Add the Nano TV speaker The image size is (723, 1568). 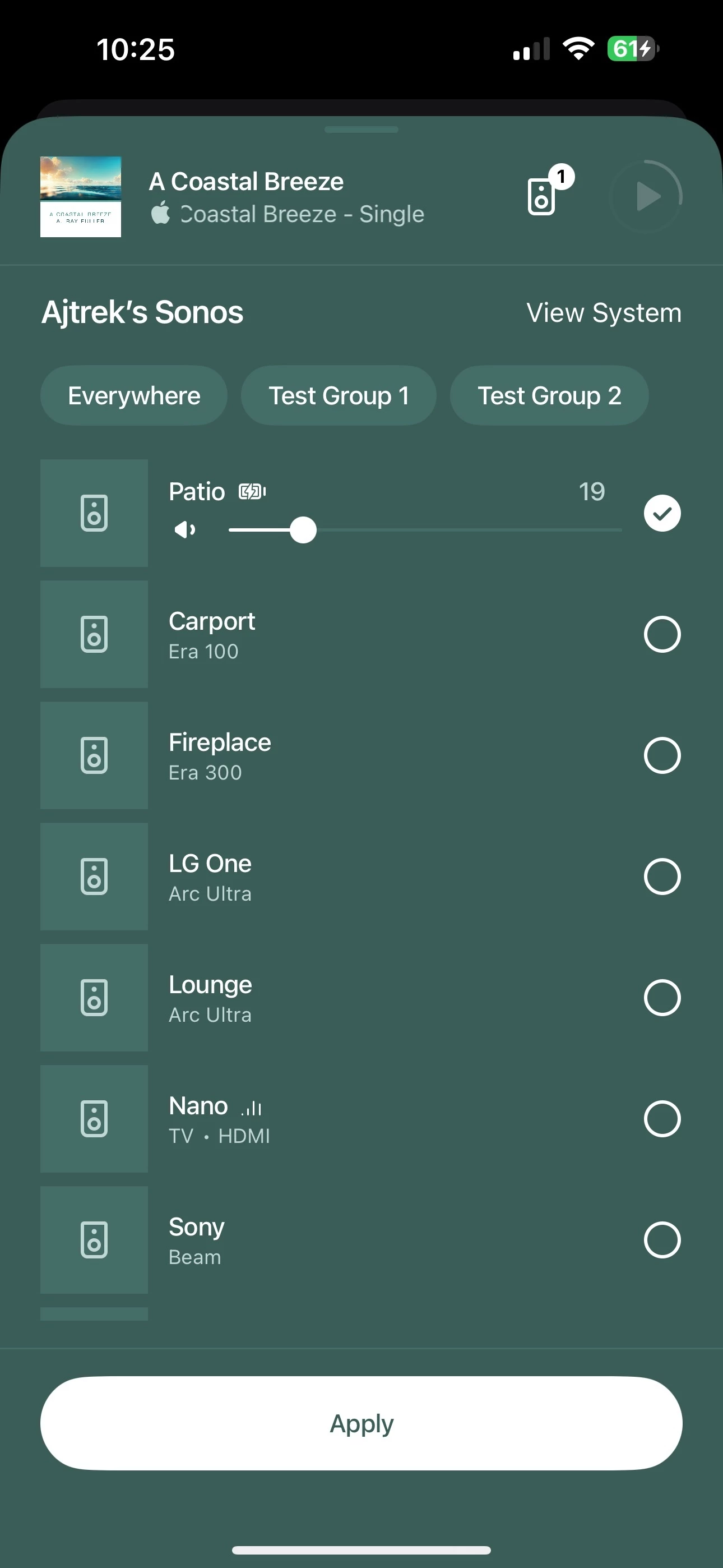pyautogui.click(x=662, y=1119)
